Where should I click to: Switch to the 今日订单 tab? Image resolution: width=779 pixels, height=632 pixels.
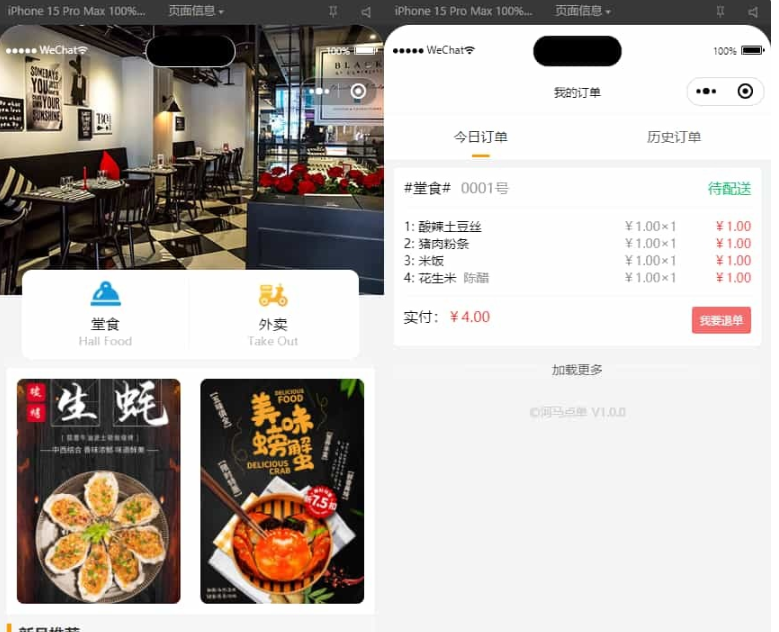coord(481,137)
